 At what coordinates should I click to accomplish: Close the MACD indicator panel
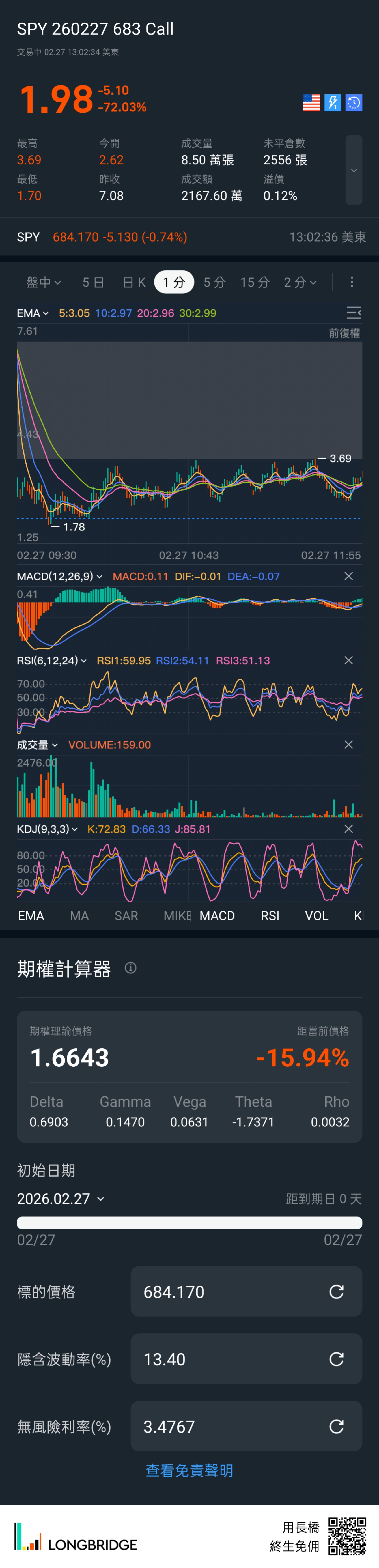click(x=349, y=576)
